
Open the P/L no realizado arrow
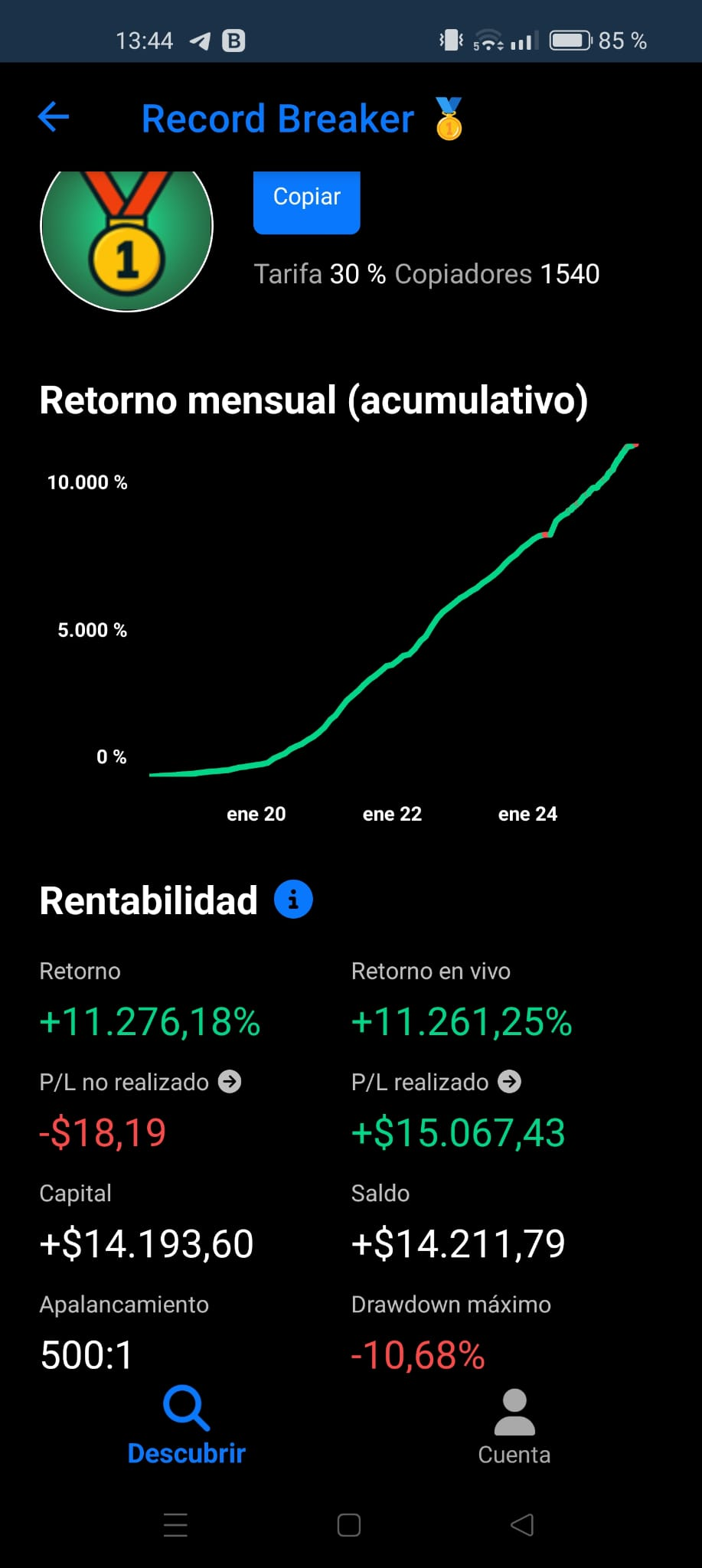click(x=230, y=1081)
